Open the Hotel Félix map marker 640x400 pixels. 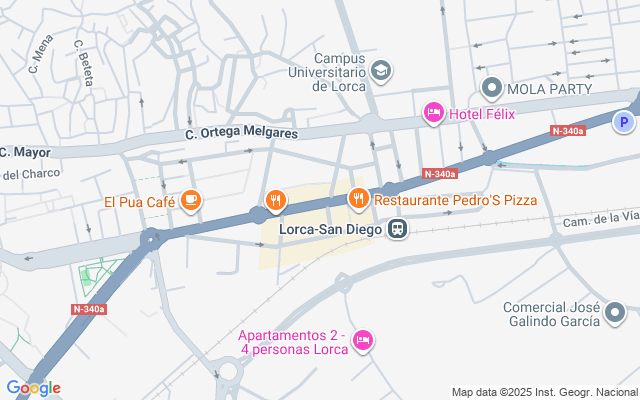pyautogui.click(x=434, y=114)
